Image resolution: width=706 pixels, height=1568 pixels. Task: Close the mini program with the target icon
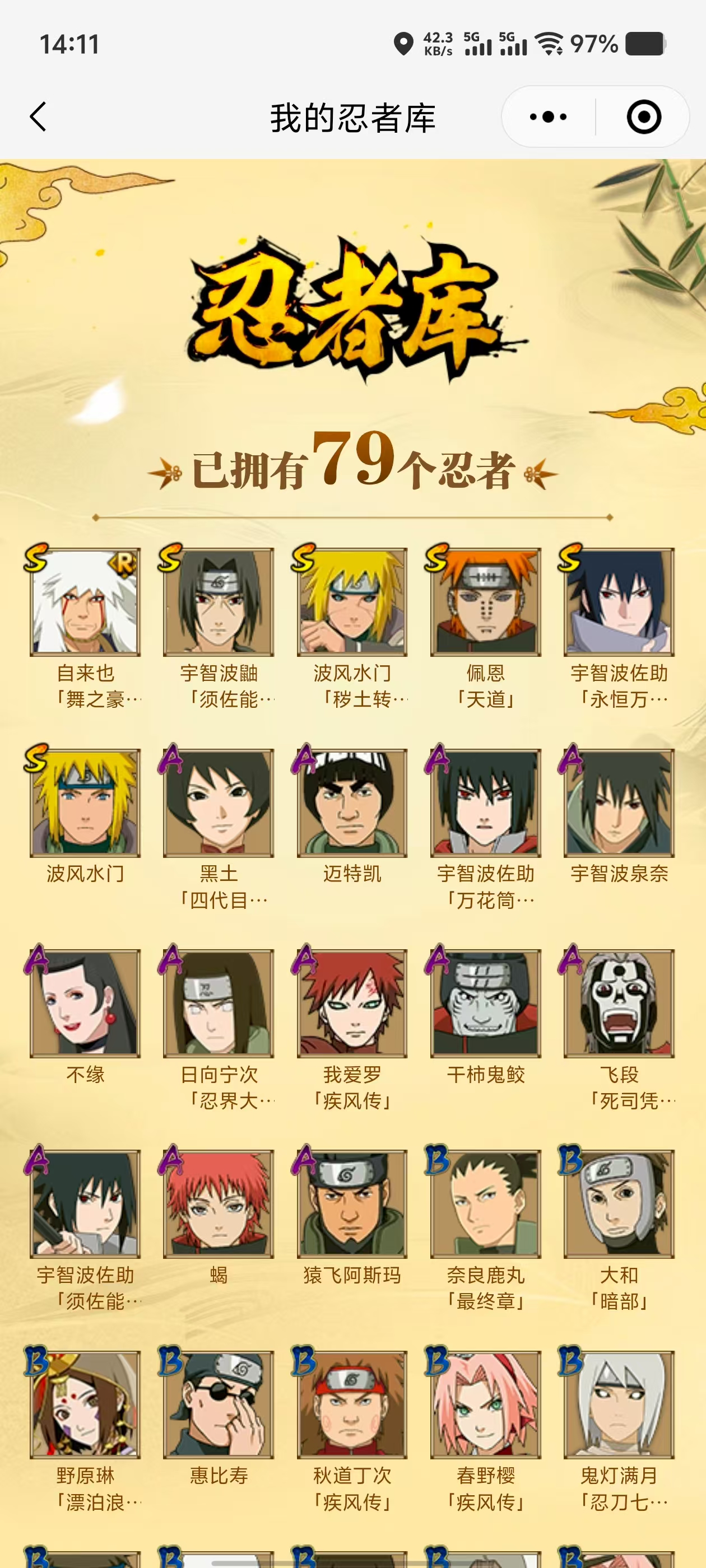click(x=643, y=116)
